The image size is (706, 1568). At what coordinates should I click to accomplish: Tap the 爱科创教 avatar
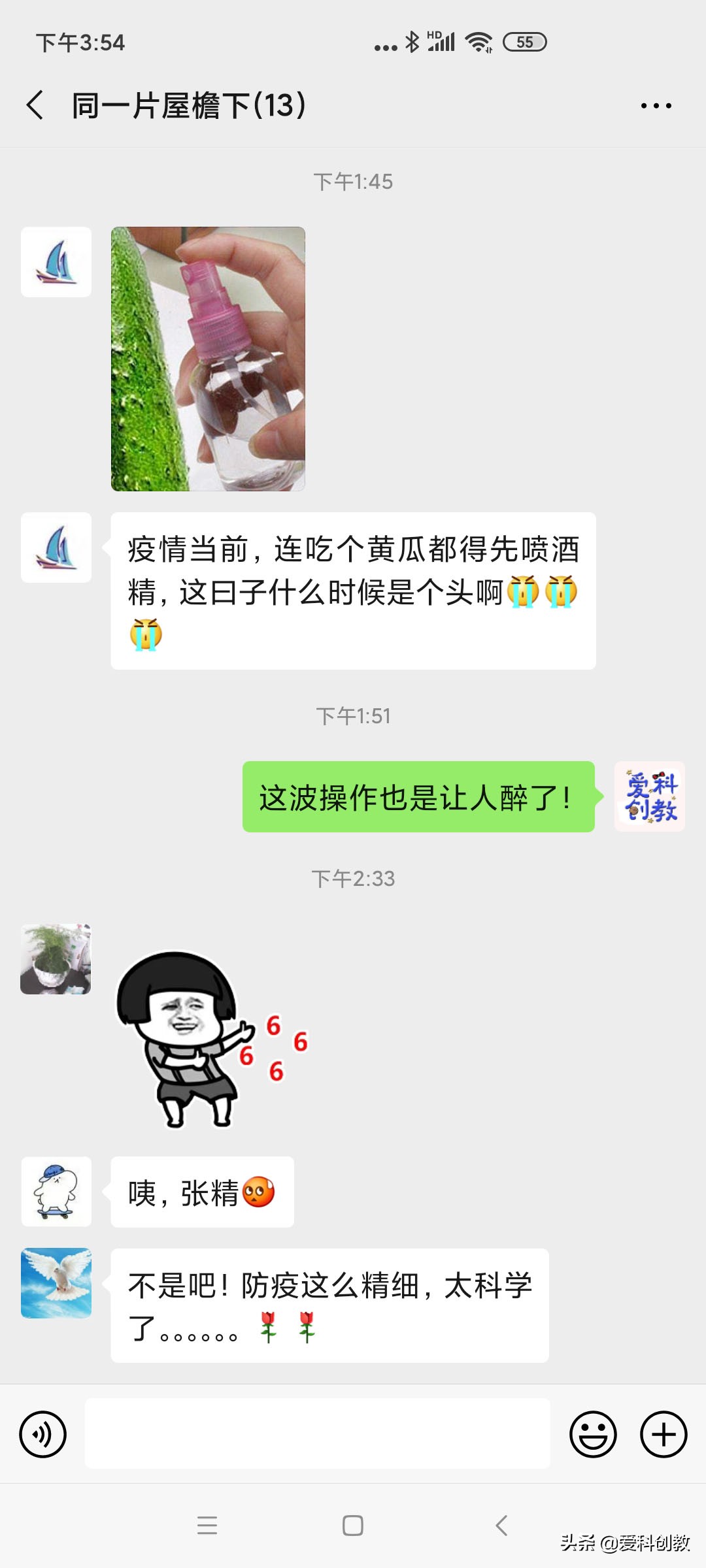(x=649, y=796)
